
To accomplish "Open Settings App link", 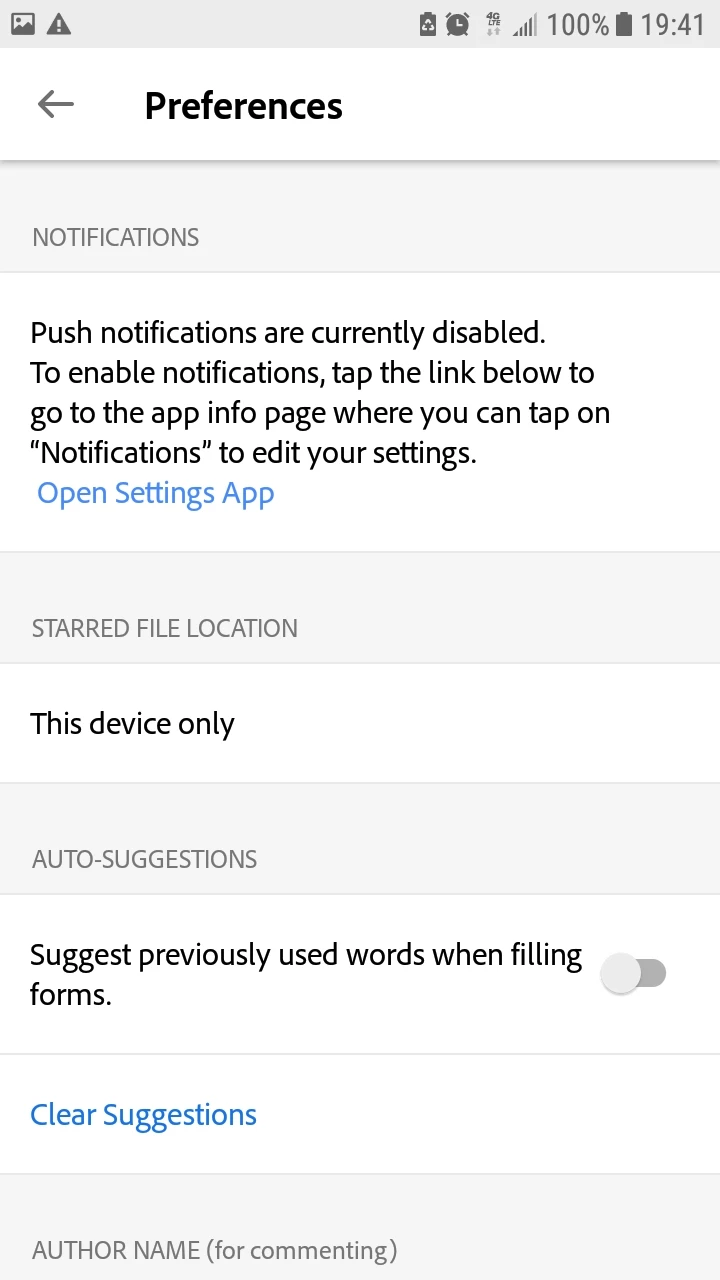I will [156, 493].
